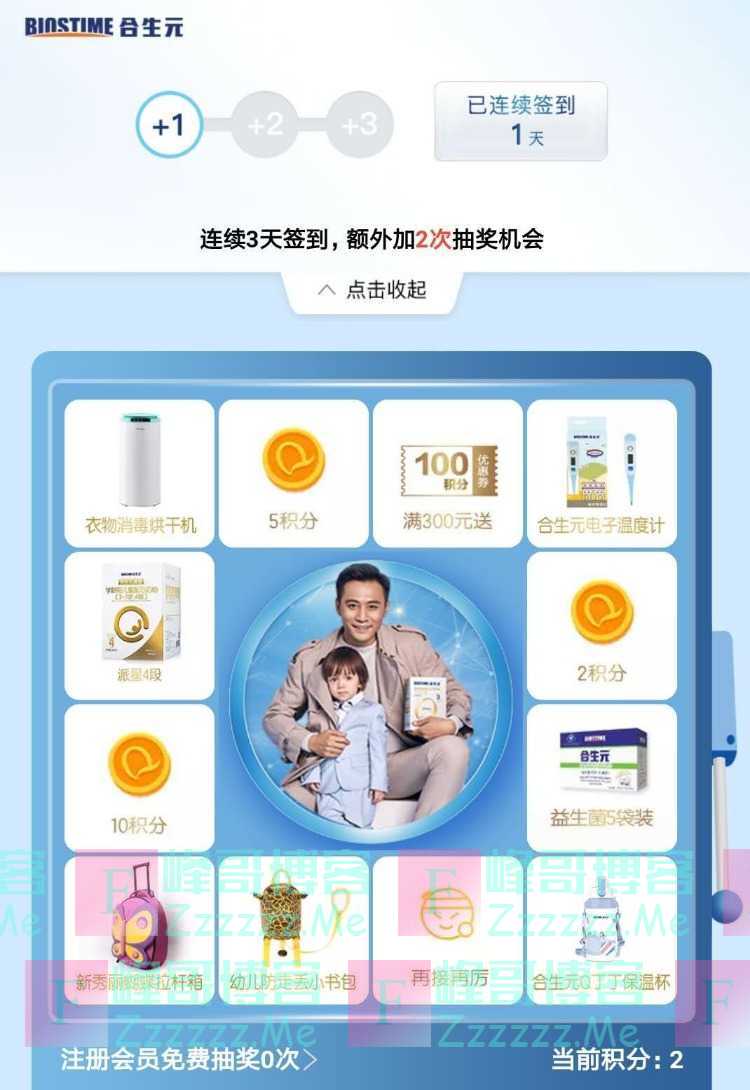This screenshot has height=1090, width=750.
Task: Open 注册会员免费抽奖0次 link
Action: [188, 1059]
